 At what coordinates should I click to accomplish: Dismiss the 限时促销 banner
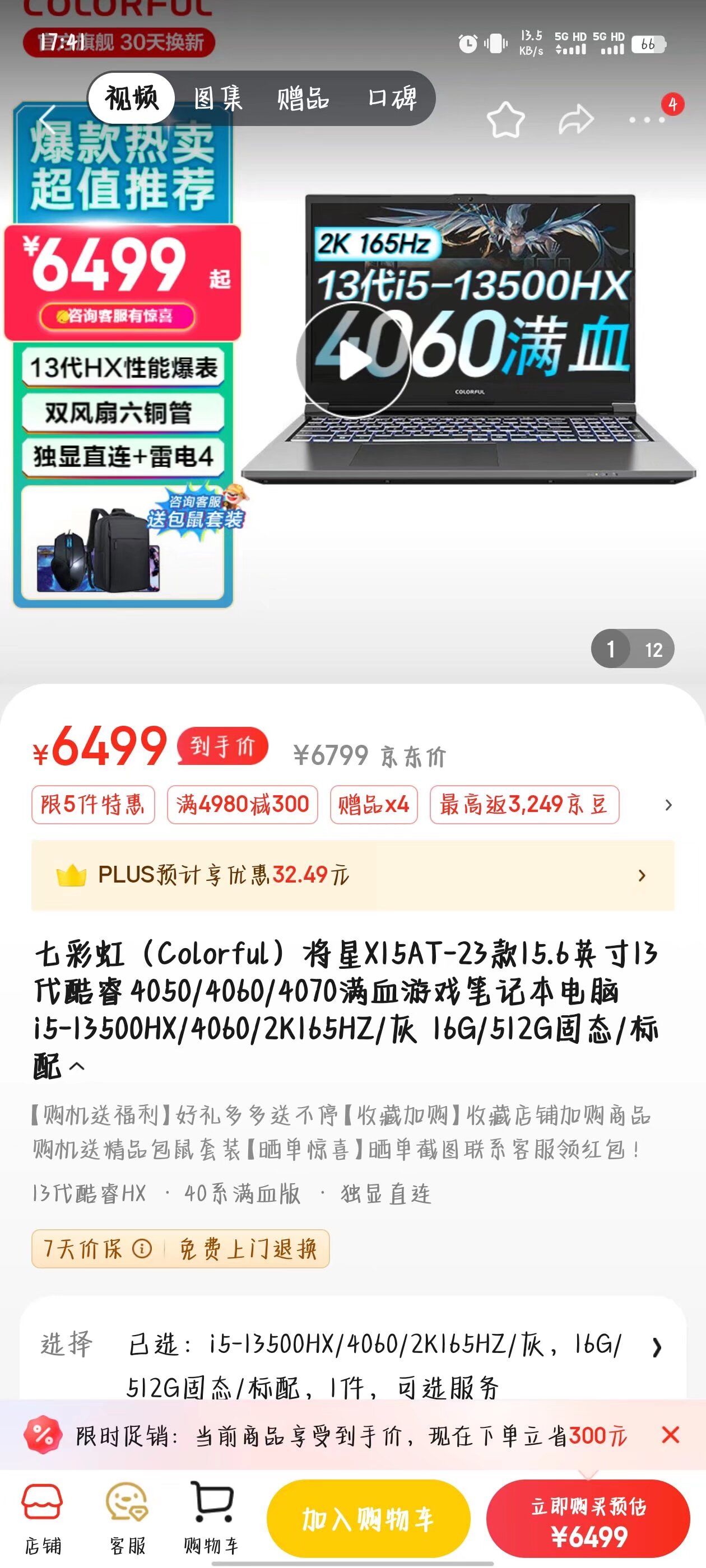(670, 1435)
